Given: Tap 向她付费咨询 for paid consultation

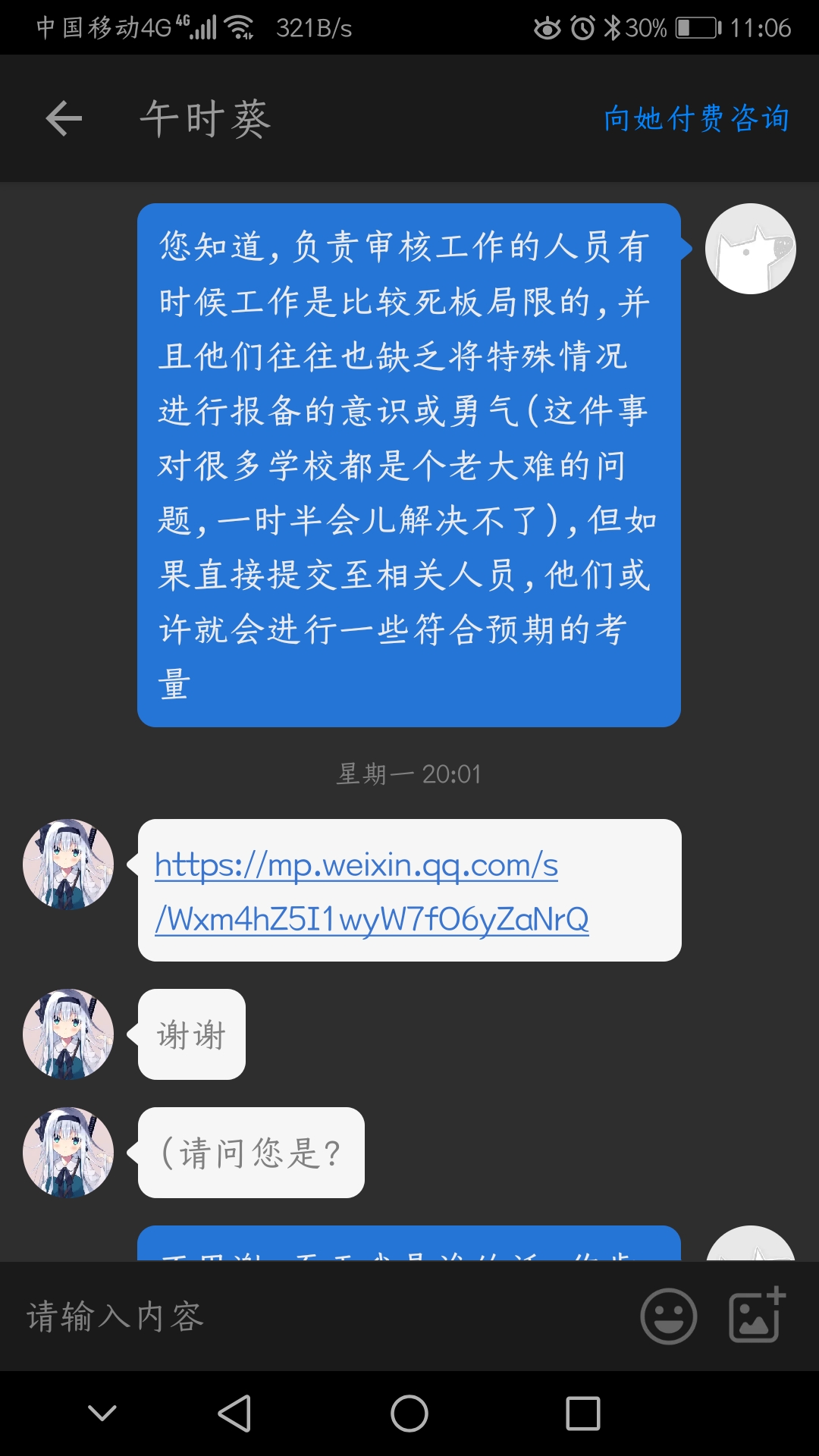Looking at the screenshot, I should [x=696, y=118].
